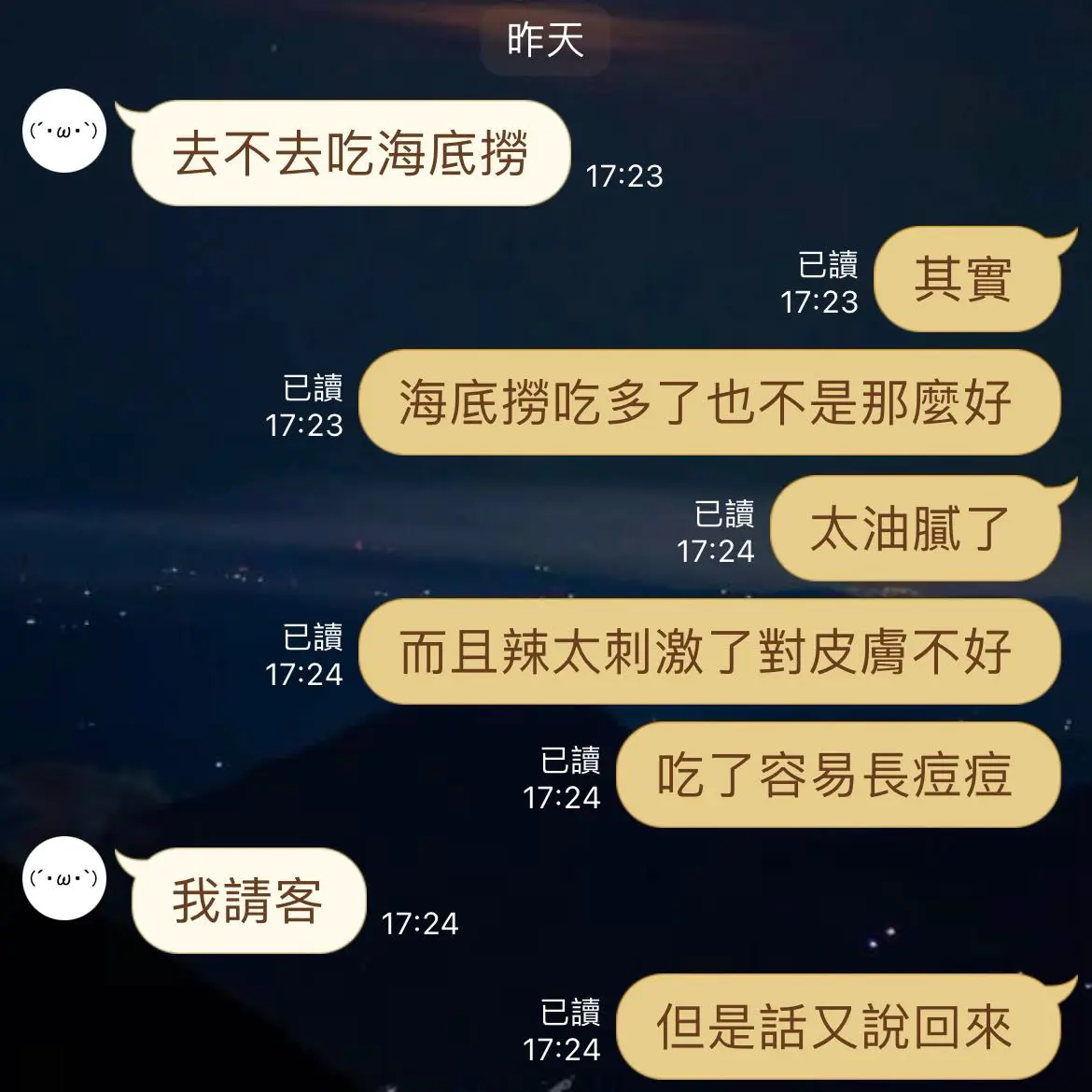The width and height of the screenshot is (1092, 1092).
Task: Open sender's avatar beside 去不去吃海底撈 message
Action: [63, 131]
